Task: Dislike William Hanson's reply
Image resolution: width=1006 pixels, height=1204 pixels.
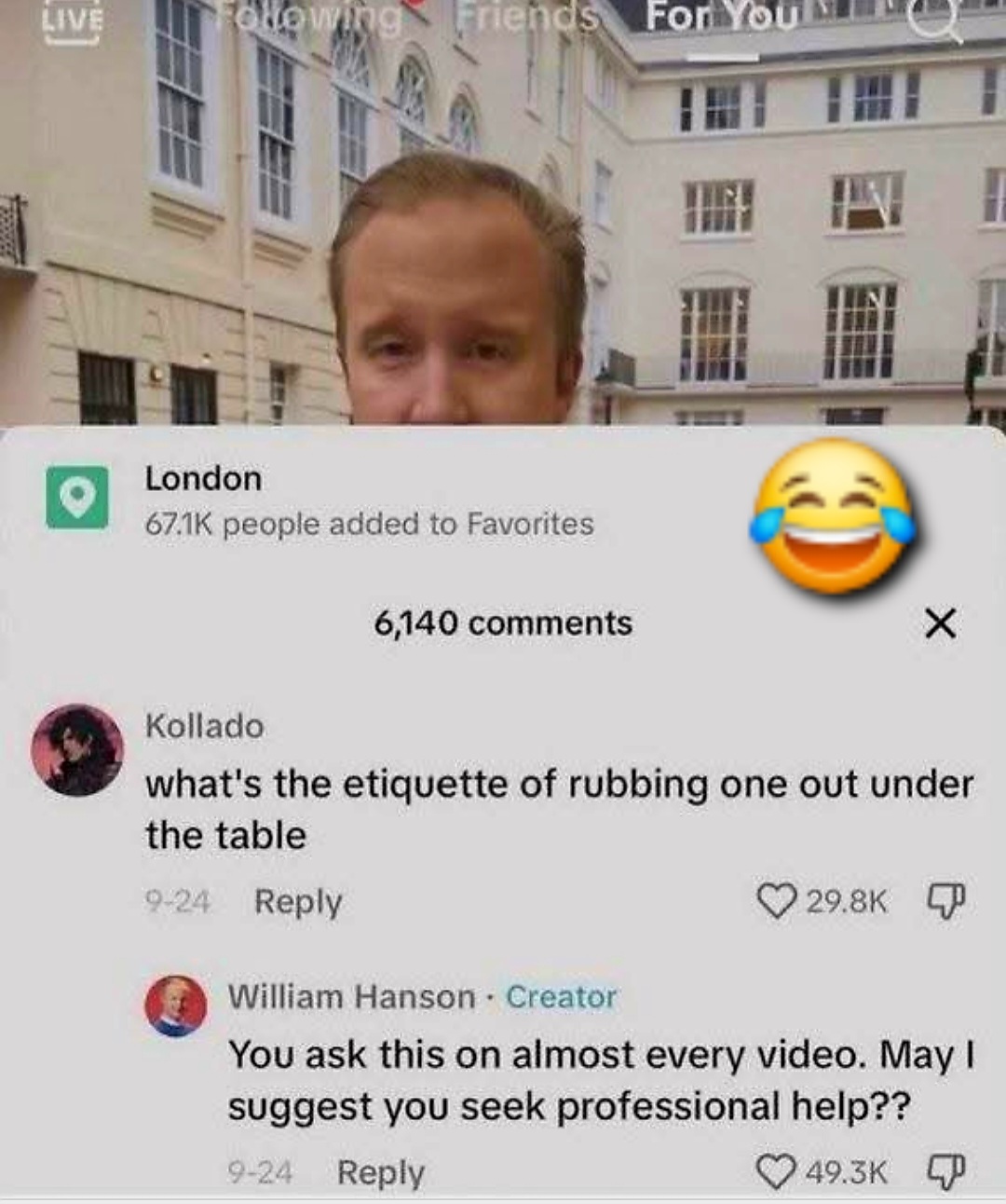Action: pyautogui.click(x=946, y=1172)
